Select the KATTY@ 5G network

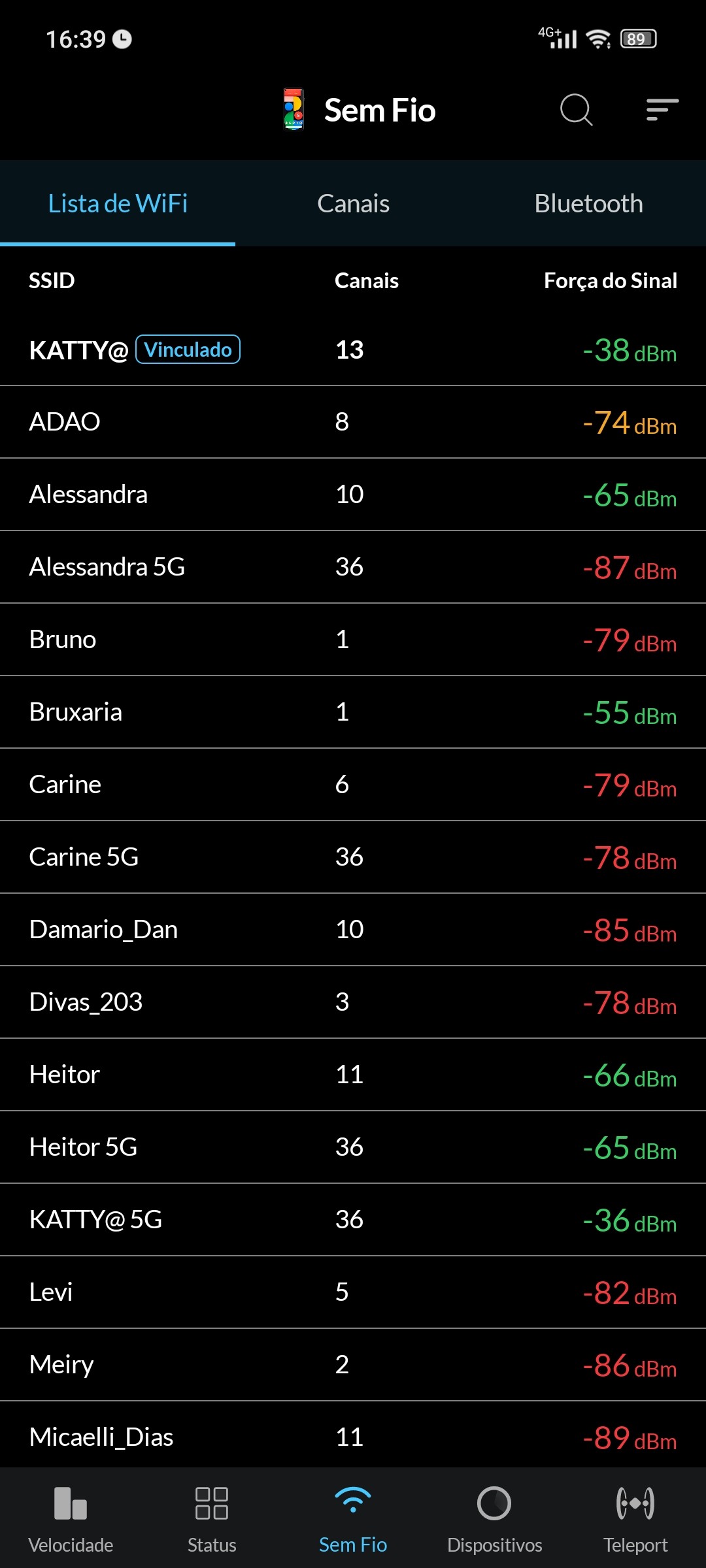pyautogui.click(x=353, y=1220)
